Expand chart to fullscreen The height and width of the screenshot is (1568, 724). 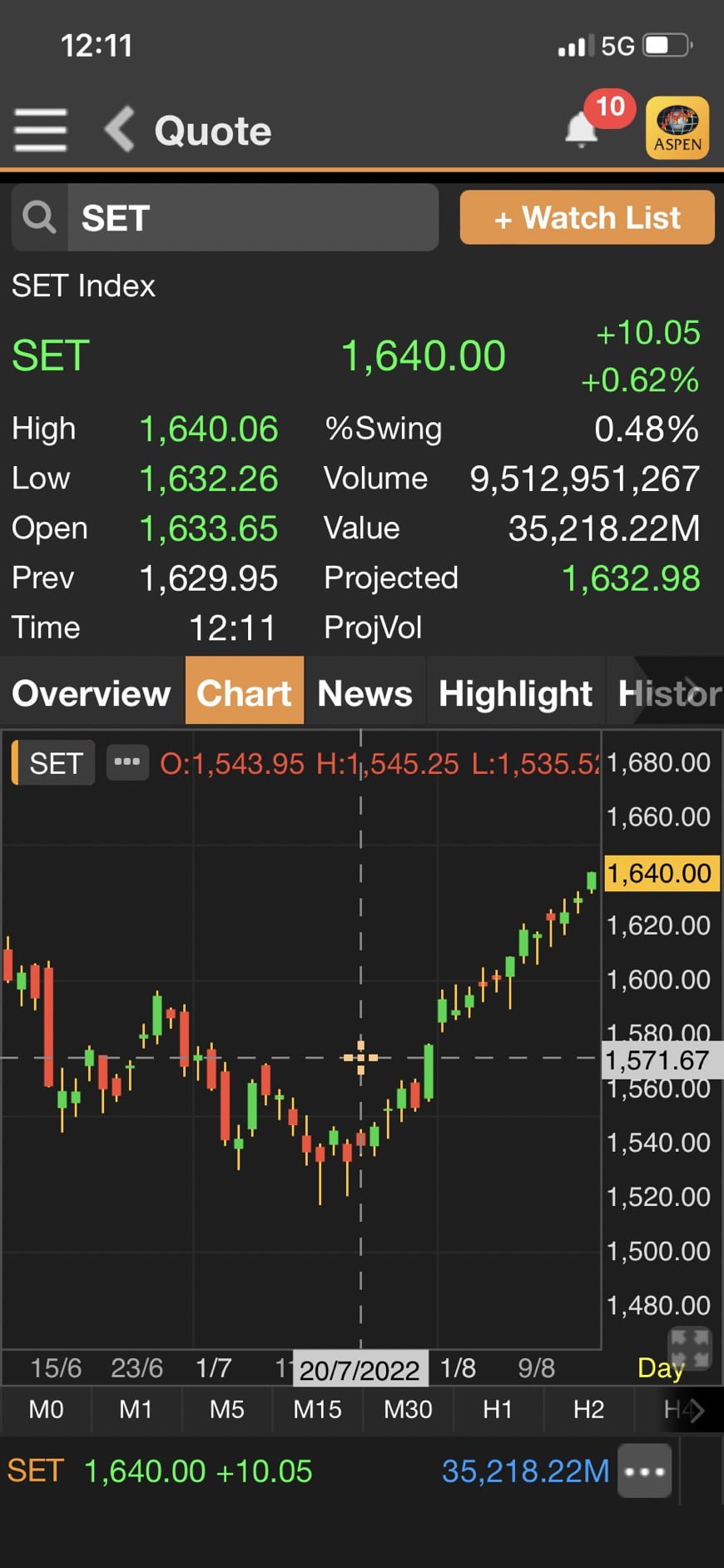coord(690,1347)
